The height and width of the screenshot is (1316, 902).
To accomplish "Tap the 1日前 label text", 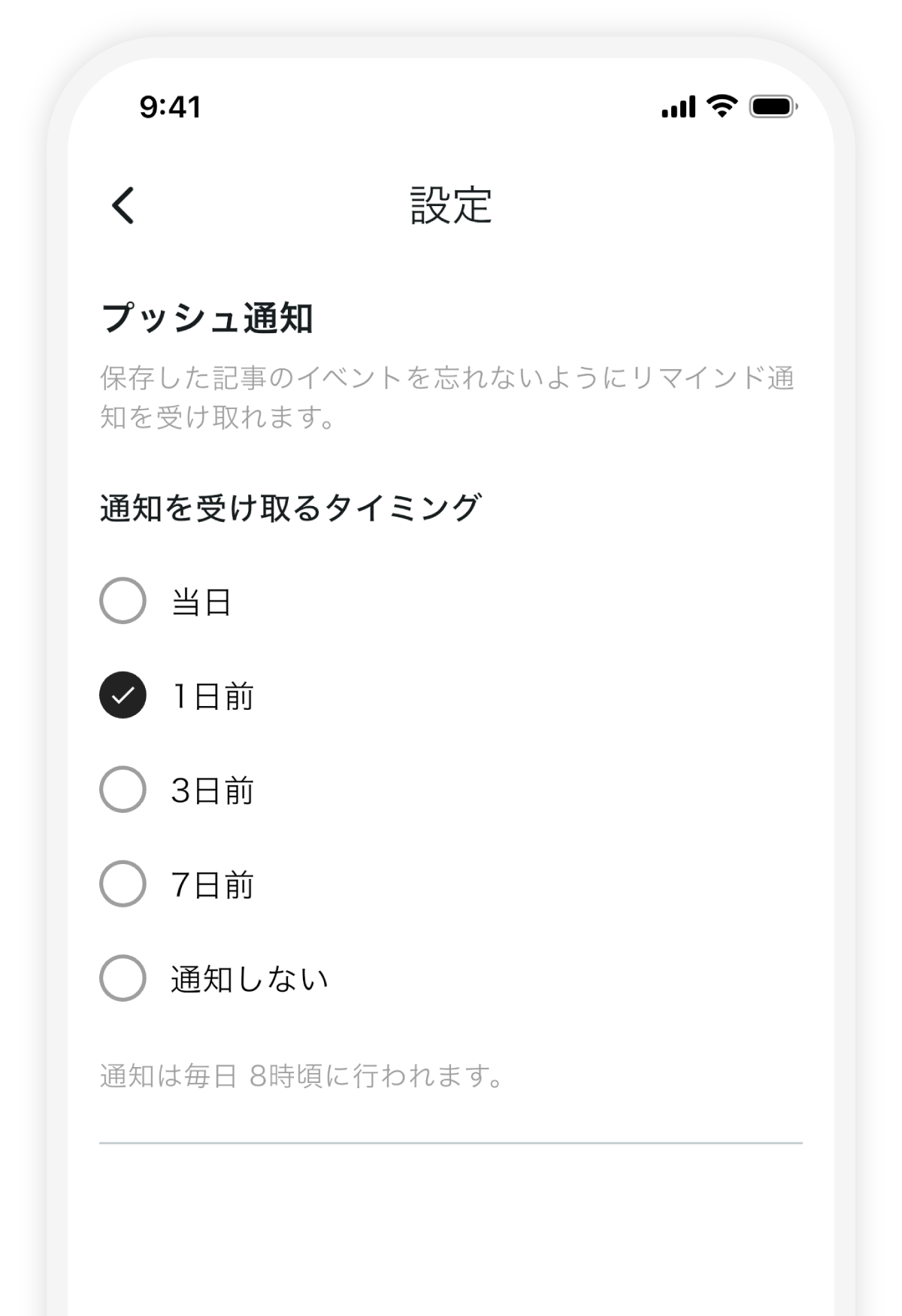I will [x=213, y=696].
